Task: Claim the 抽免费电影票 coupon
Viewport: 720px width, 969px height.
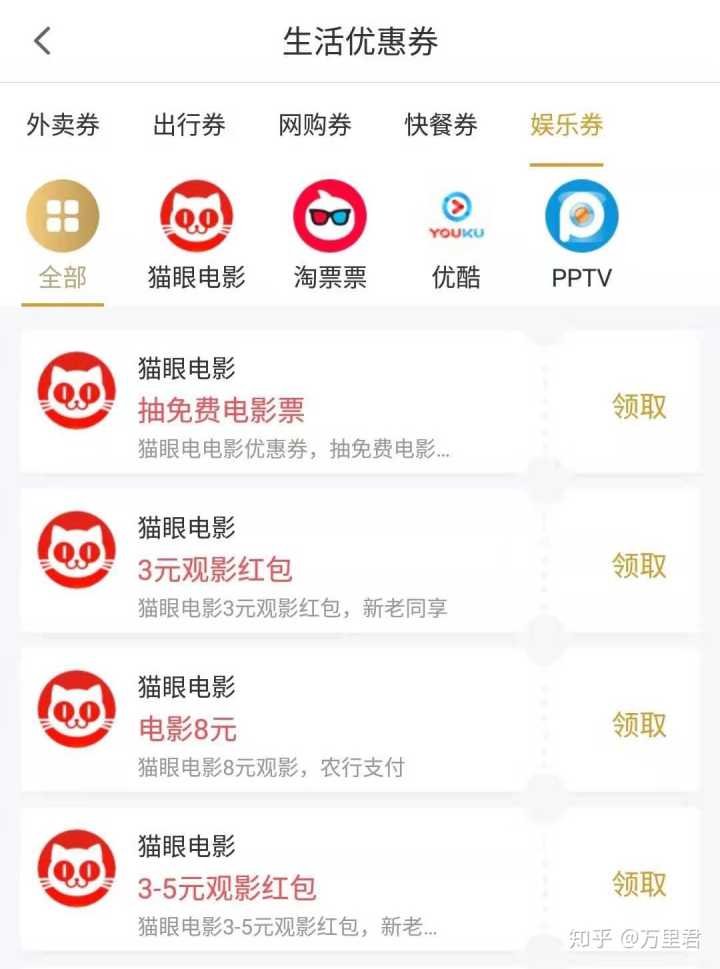Action: (x=639, y=407)
